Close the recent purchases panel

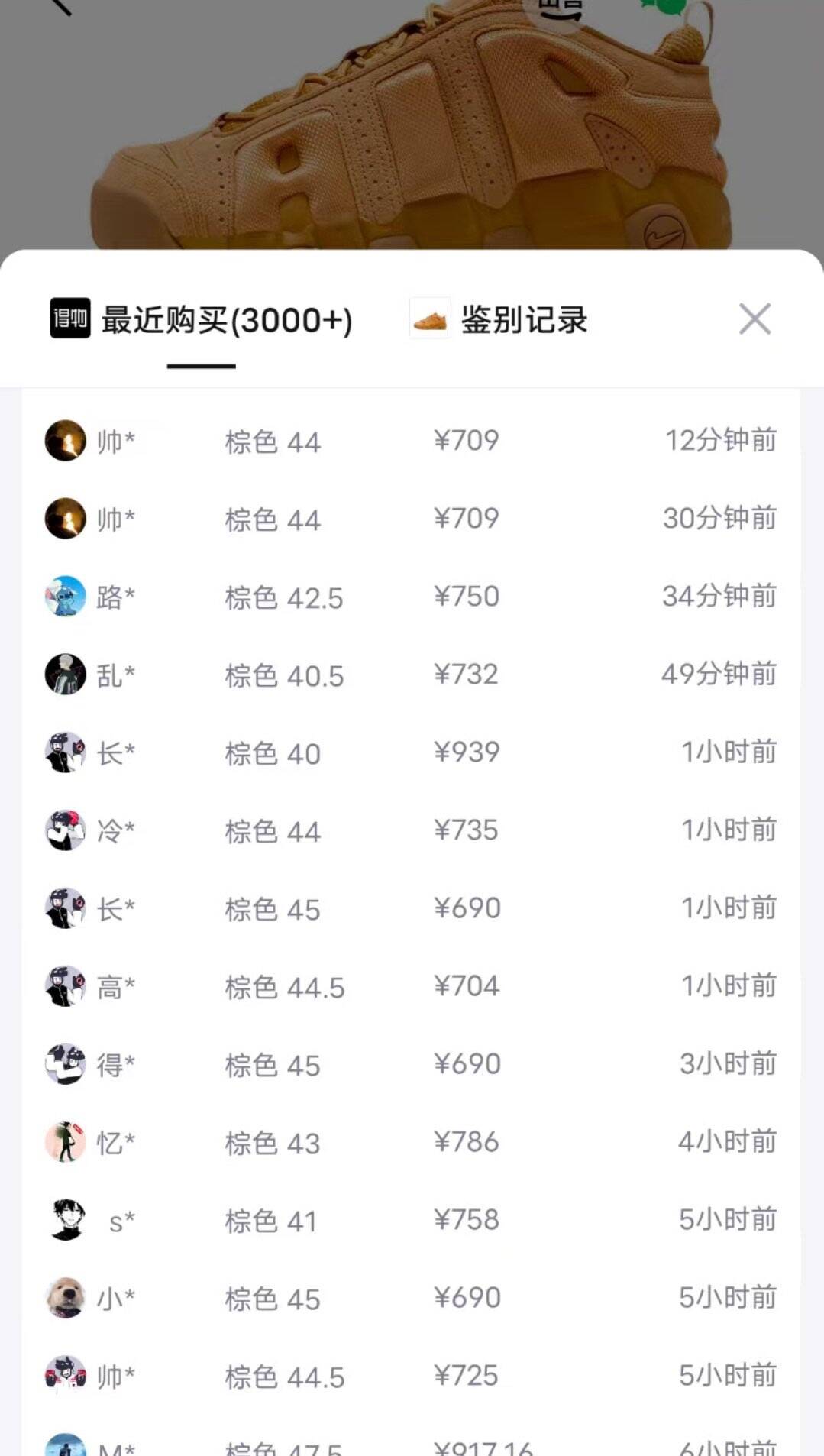coord(755,319)
